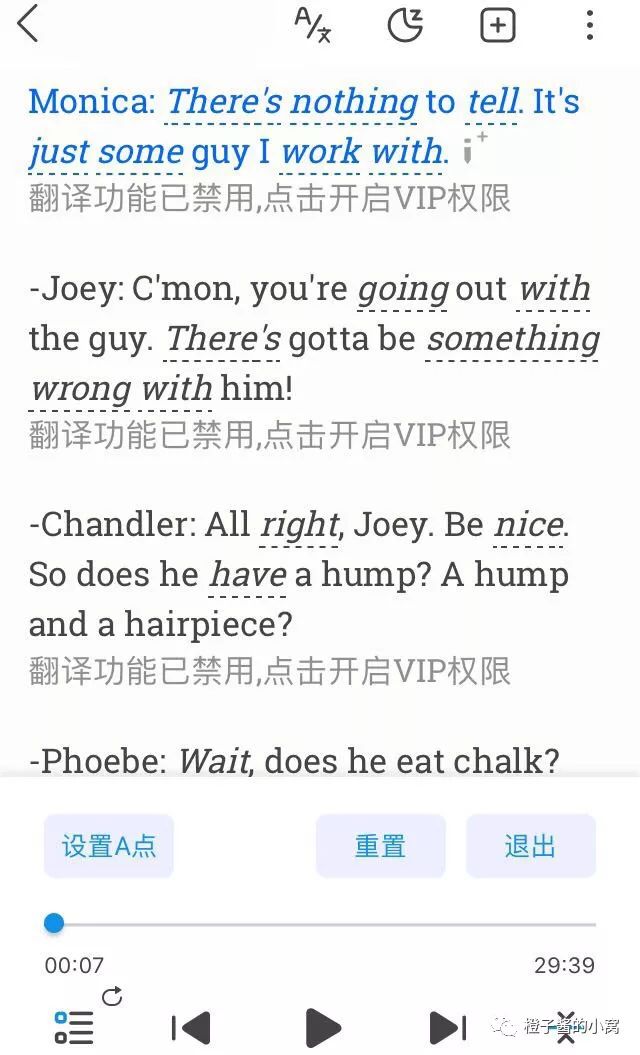Open the translation language icon
640x1055 pixels.
(x=313, y=24)
